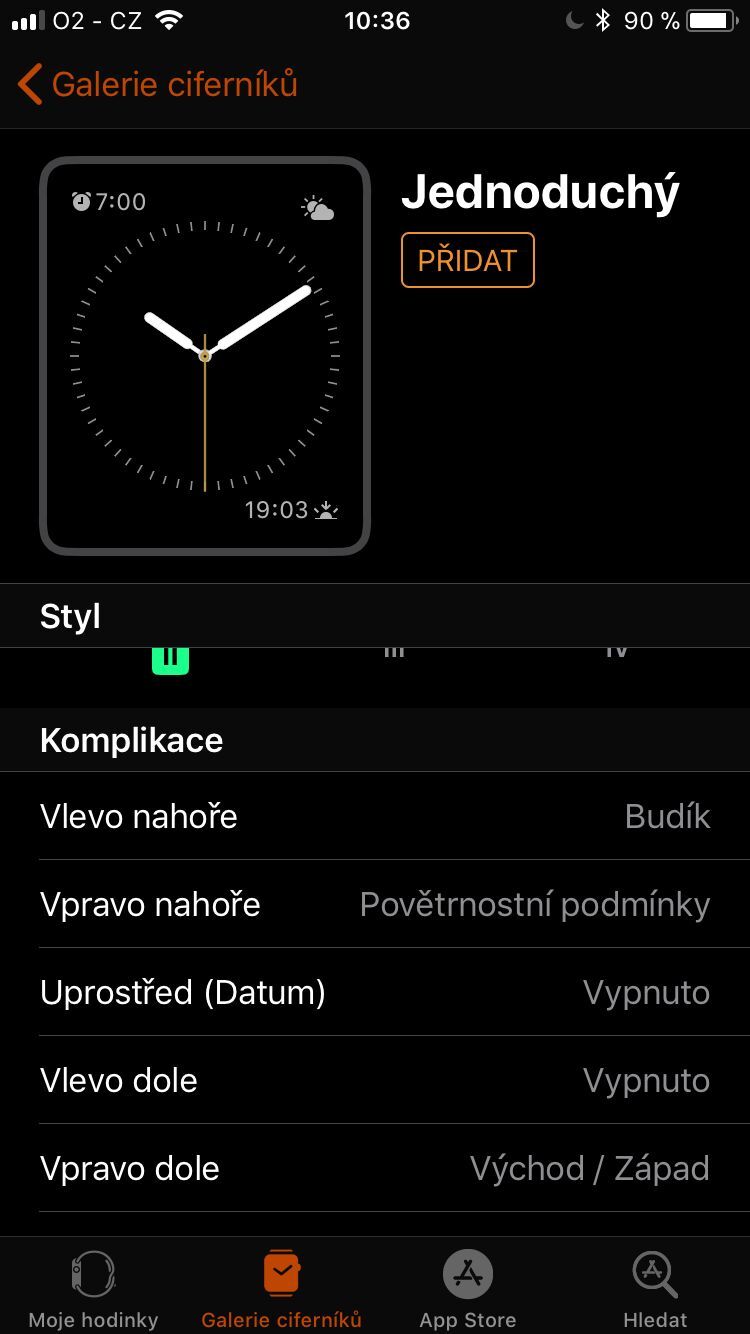
Task: Open the Vlevo nahoře complication set to Budík
Action: (x=375, y=816)
